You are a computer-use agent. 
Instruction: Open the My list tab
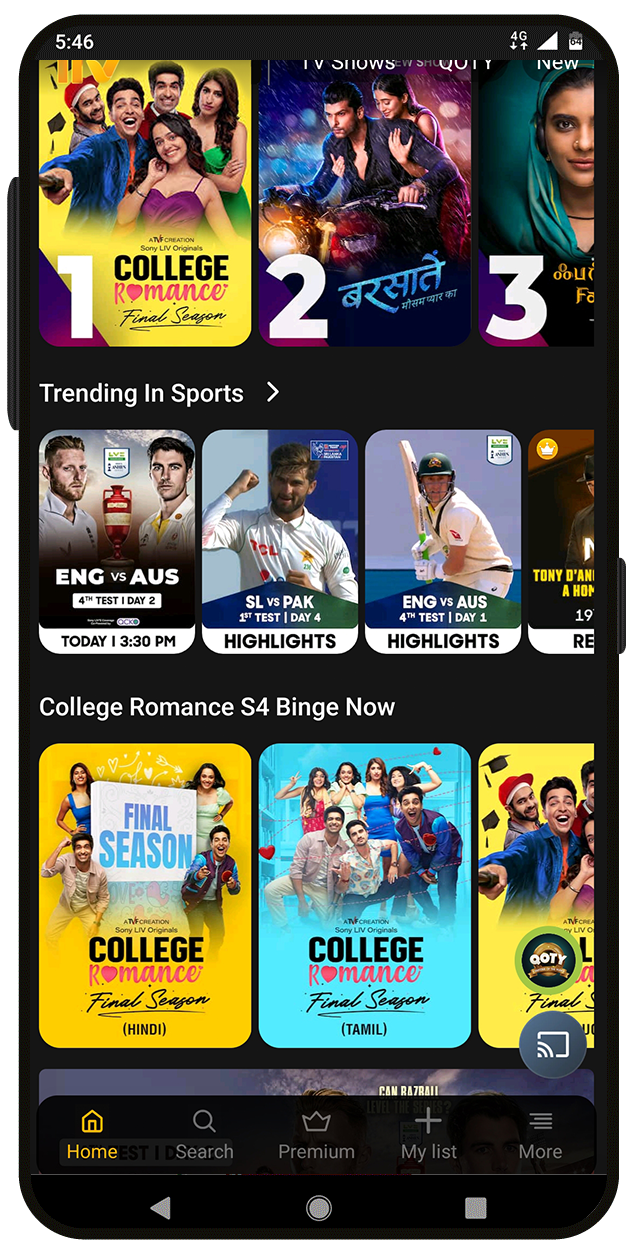(x=429, y=1135)
